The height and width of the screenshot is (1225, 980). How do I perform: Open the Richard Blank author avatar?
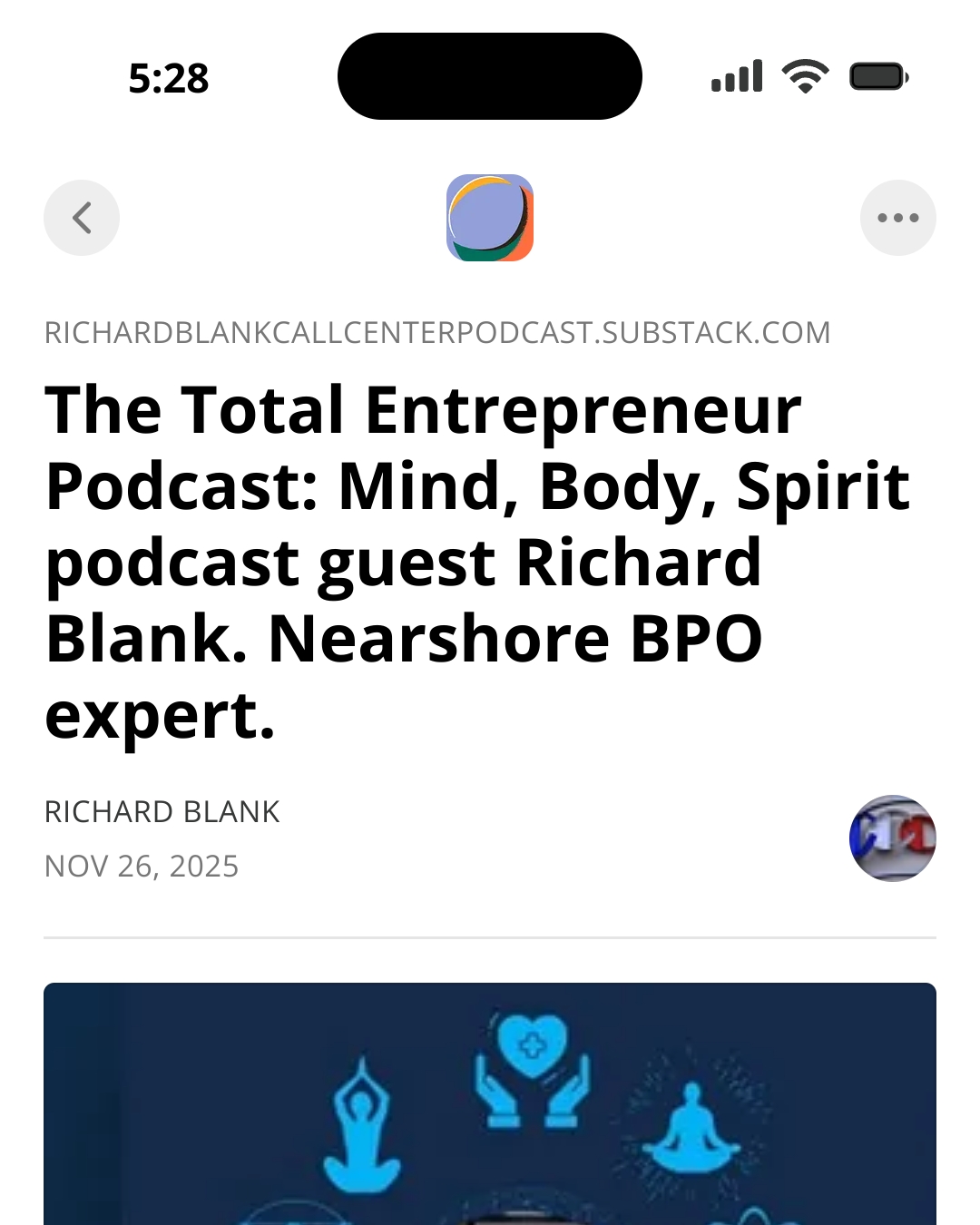892,838
